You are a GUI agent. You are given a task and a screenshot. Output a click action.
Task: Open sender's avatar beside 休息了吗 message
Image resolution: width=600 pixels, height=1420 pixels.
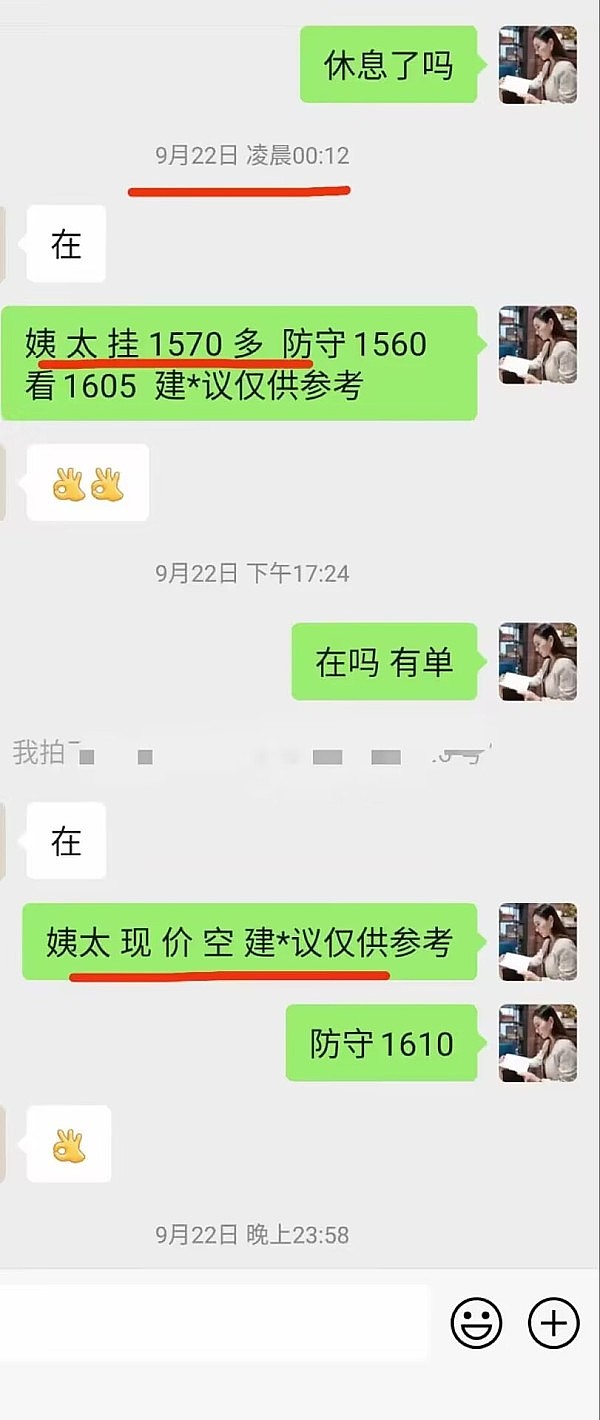pyautogui.click(x=538, y=65)
